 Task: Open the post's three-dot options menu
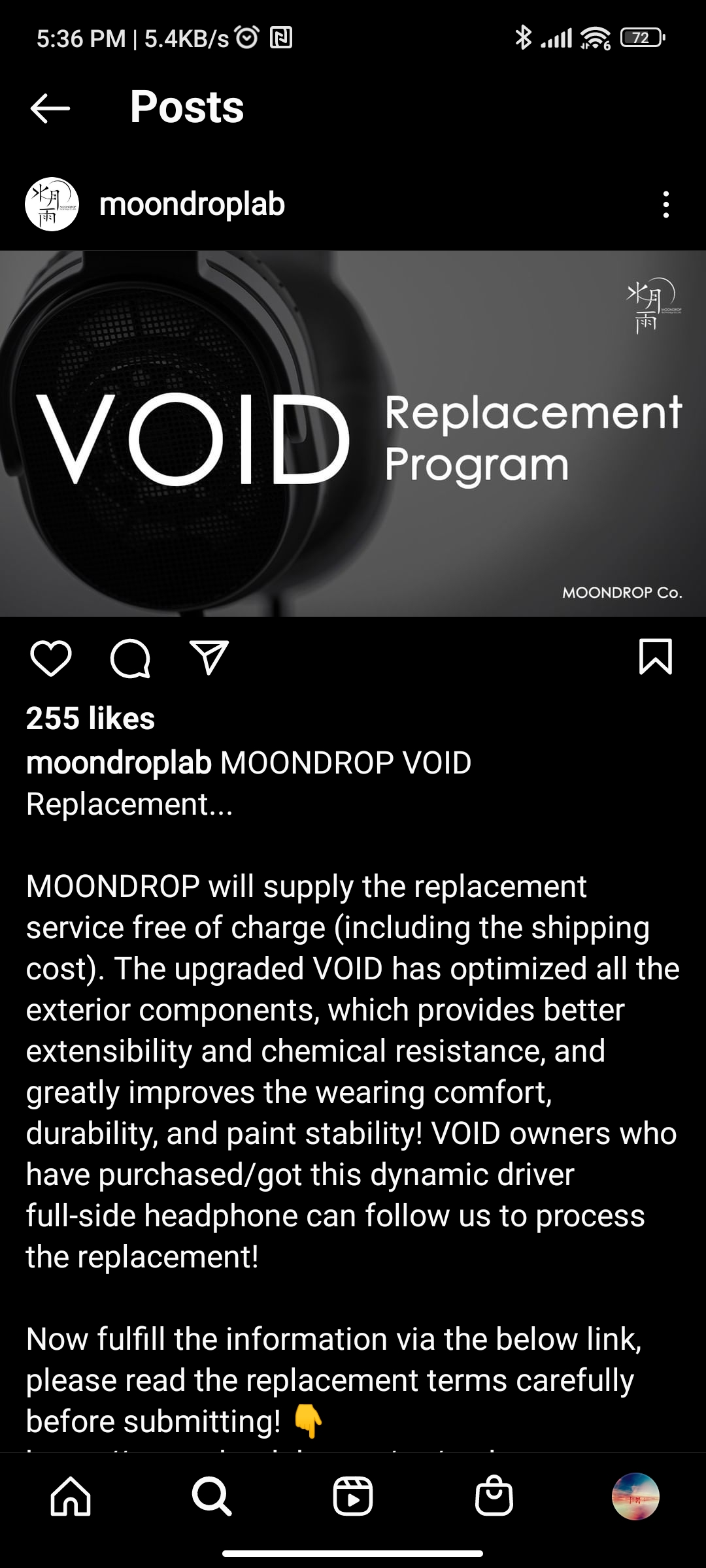665,204
